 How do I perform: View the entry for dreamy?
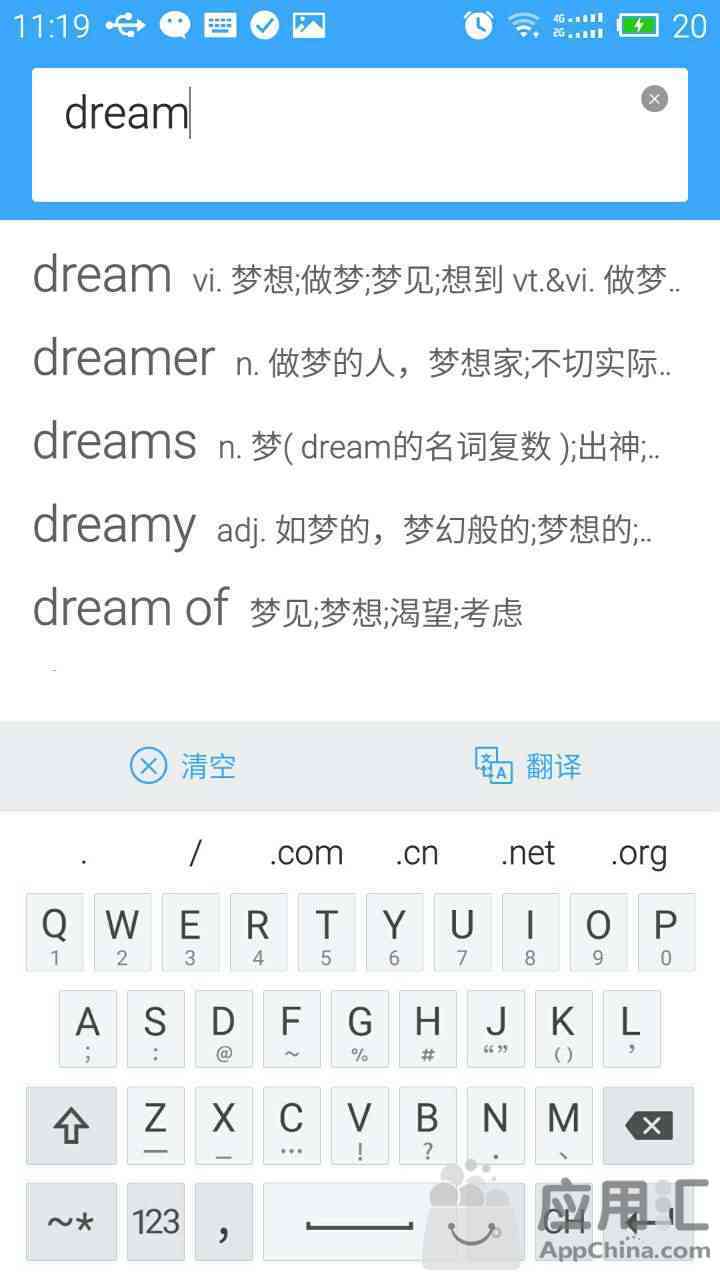pos(360,525)
